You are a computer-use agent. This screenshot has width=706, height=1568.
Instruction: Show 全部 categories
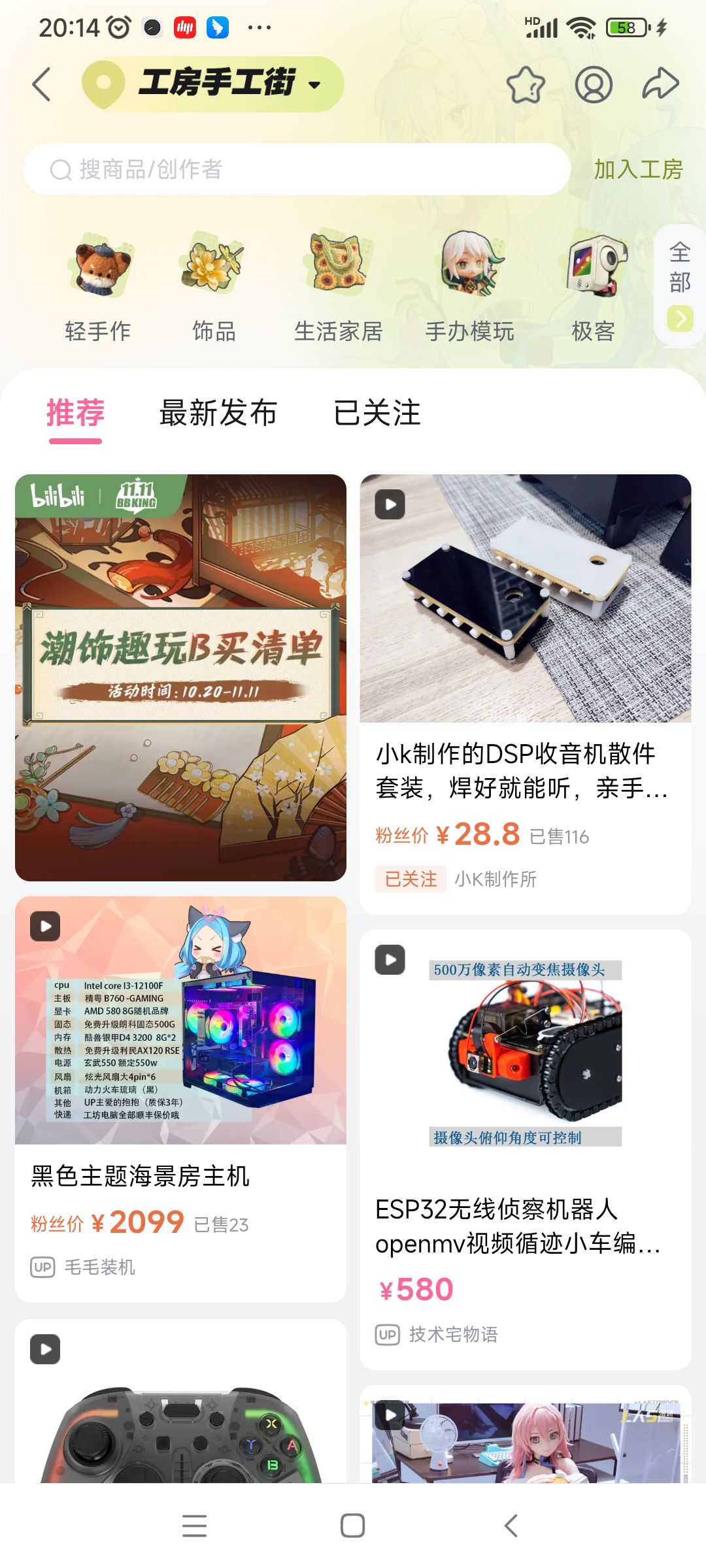click(680, 284)
